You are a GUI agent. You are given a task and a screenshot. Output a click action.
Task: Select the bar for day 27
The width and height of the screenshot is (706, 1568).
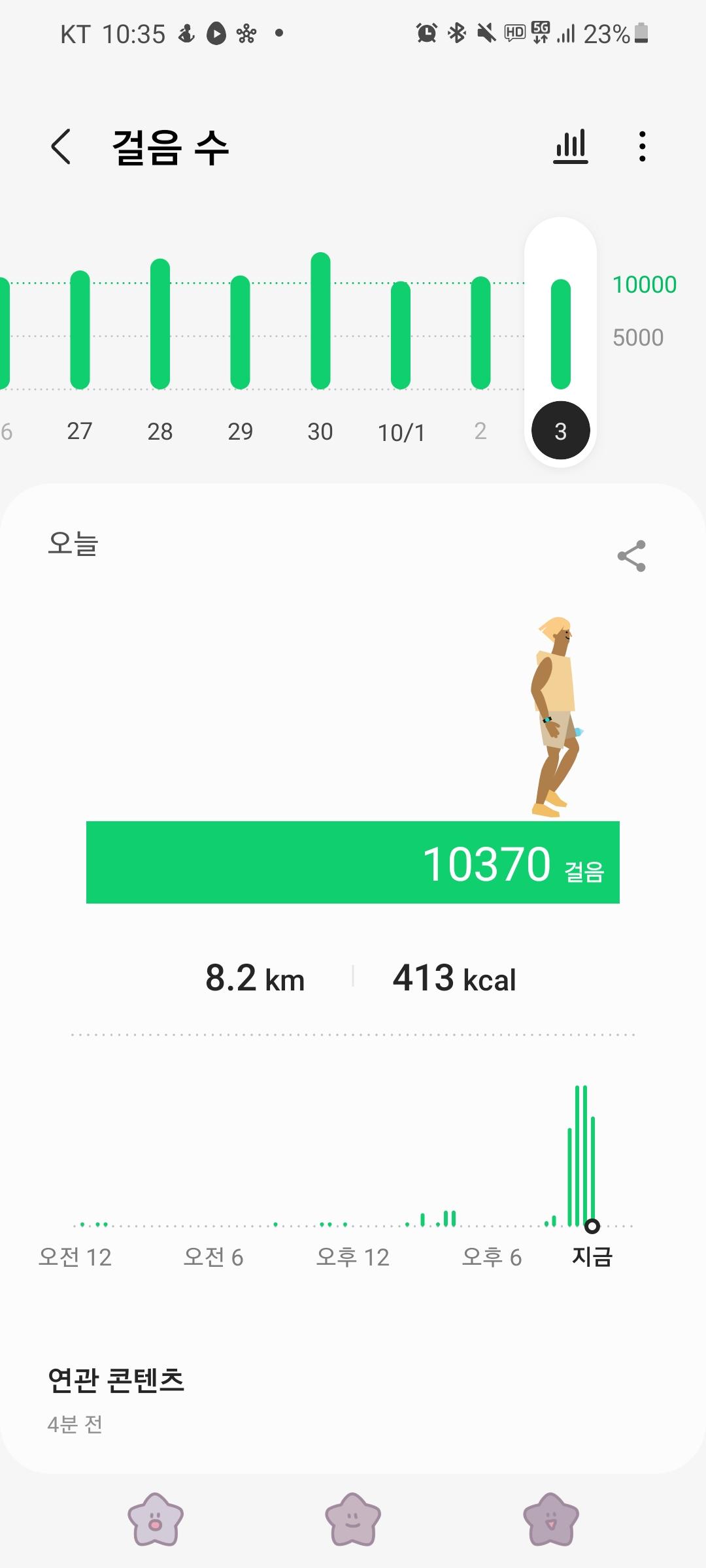[80, 330]
